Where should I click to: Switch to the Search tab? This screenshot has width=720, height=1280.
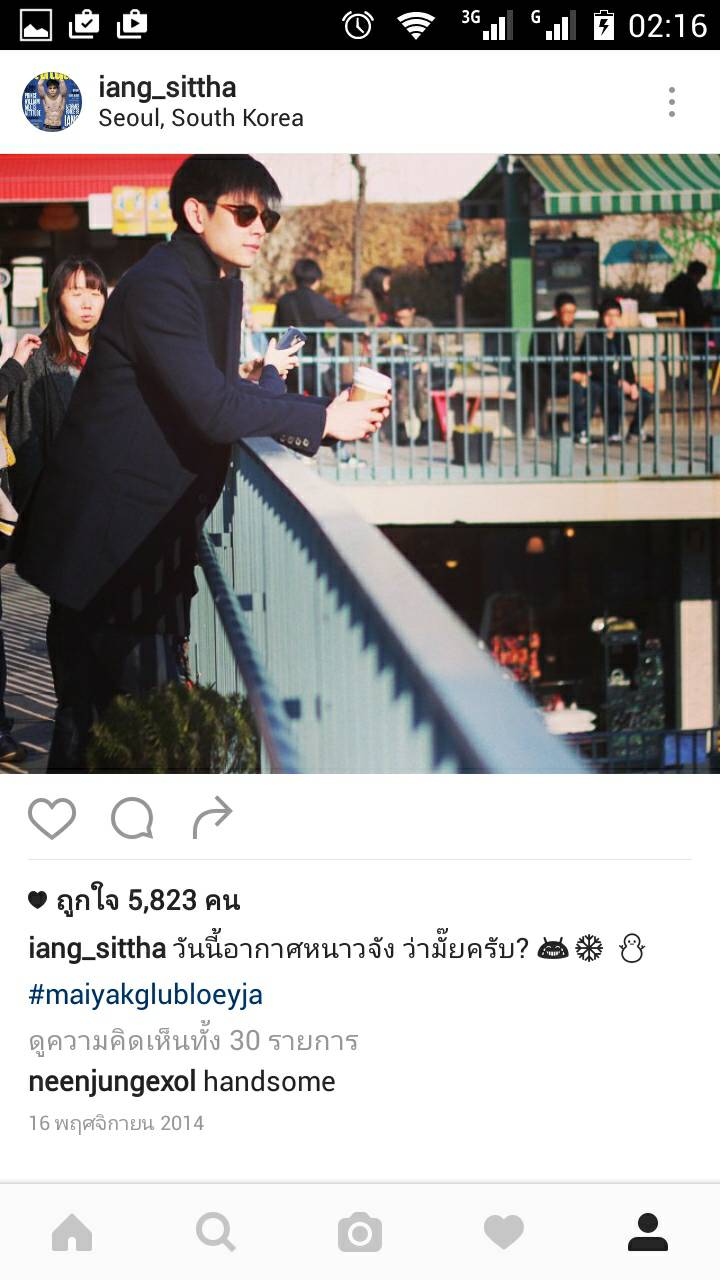[x=216, y=1232]
